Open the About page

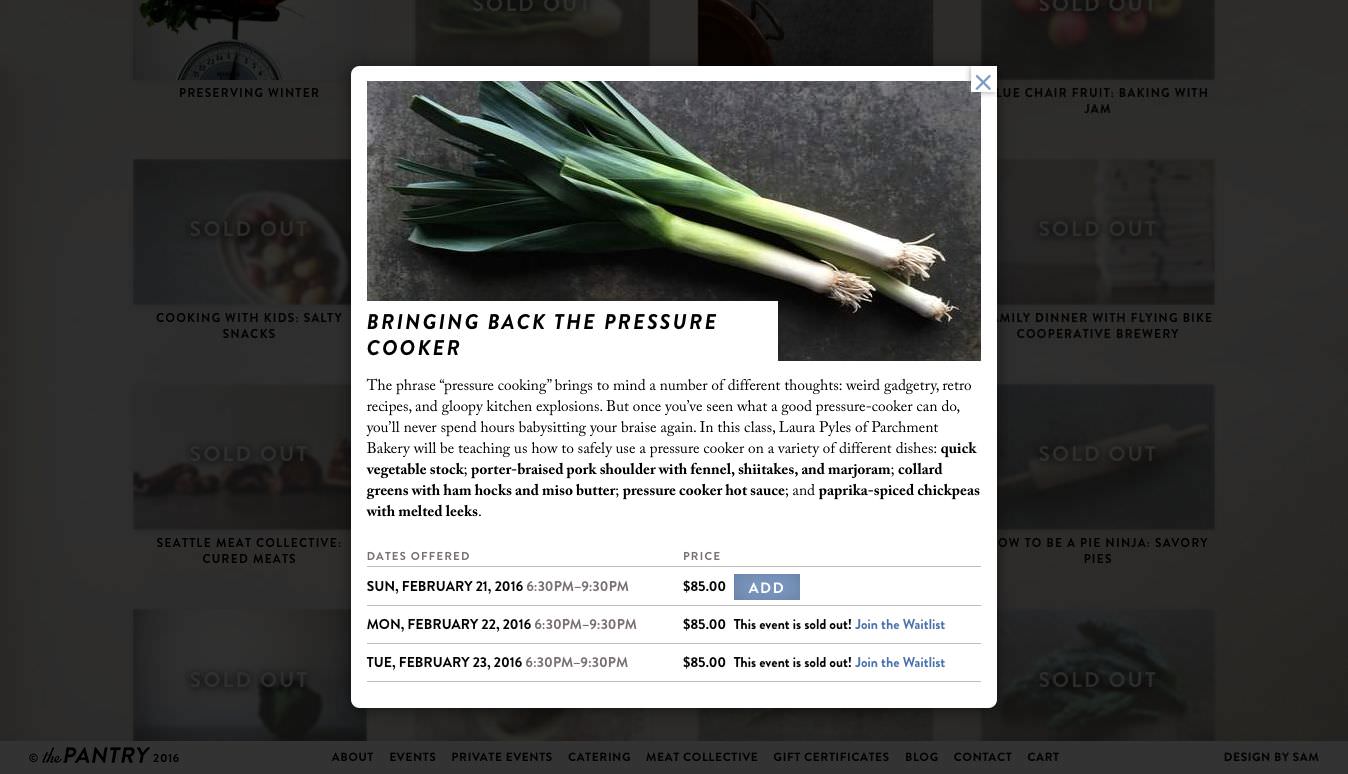pyautogui.click(x=352, y=757)
